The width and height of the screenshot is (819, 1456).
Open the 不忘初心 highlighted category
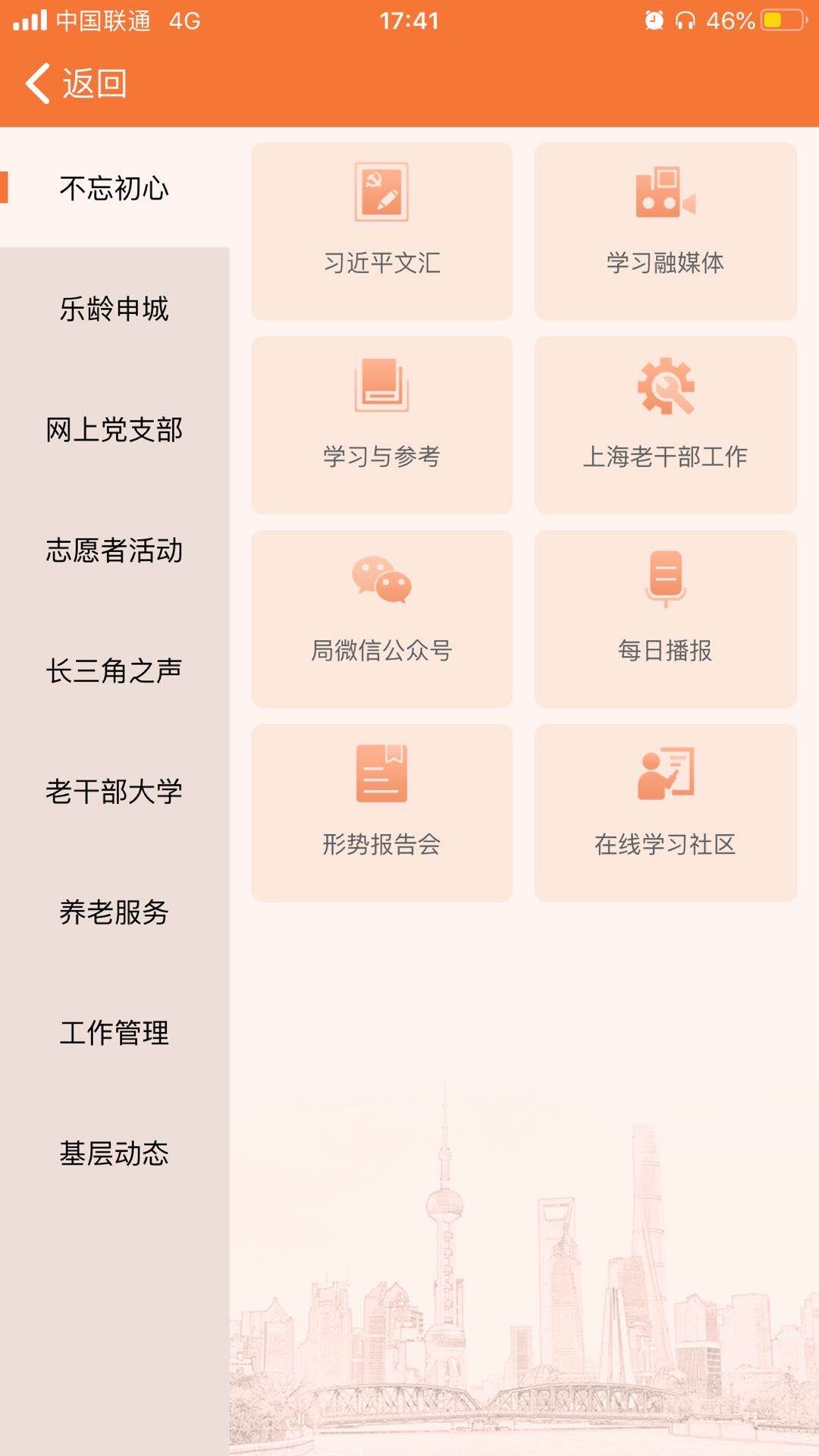115,190
